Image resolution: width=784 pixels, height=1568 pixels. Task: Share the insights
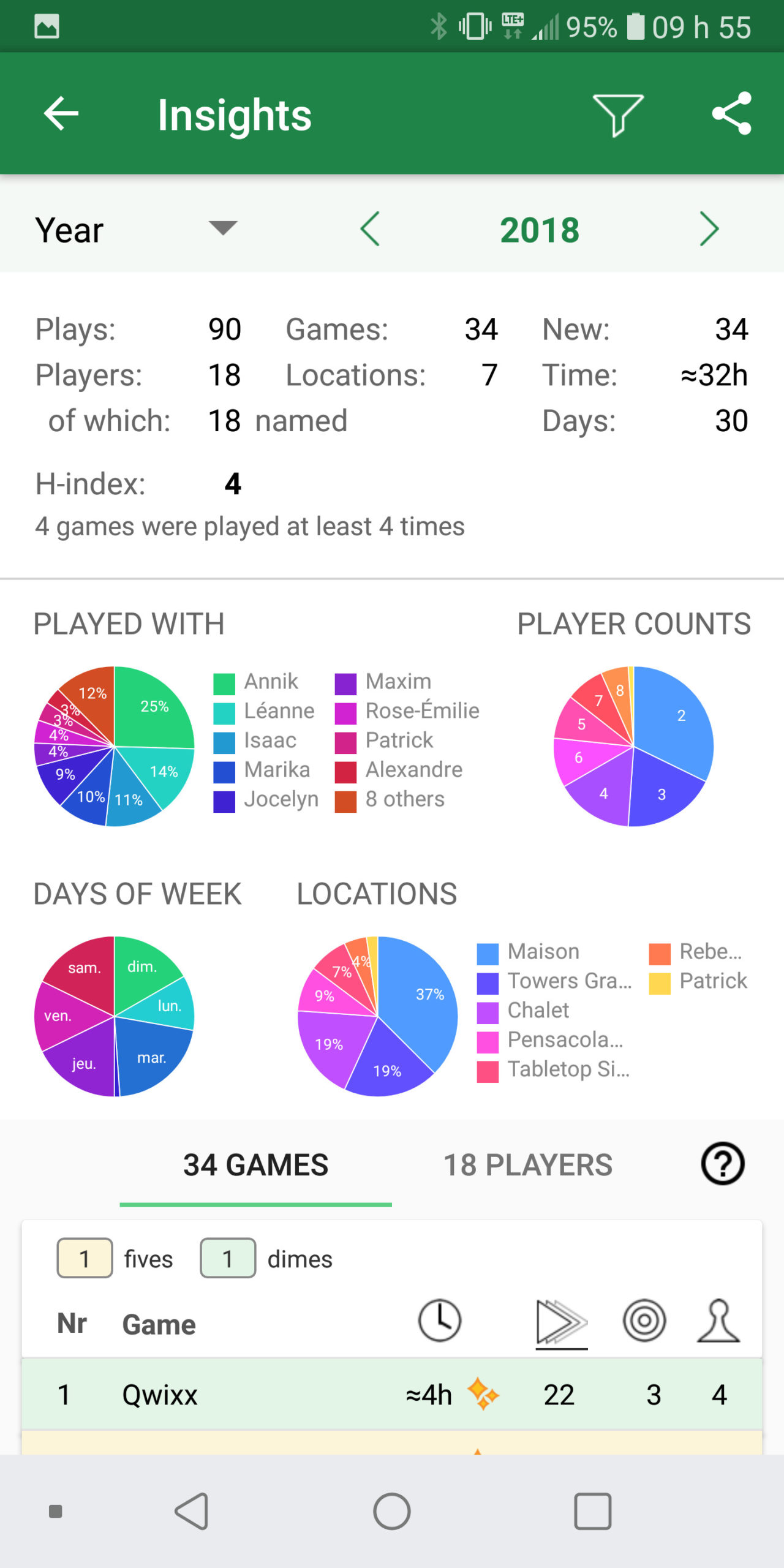click(731, 114)
